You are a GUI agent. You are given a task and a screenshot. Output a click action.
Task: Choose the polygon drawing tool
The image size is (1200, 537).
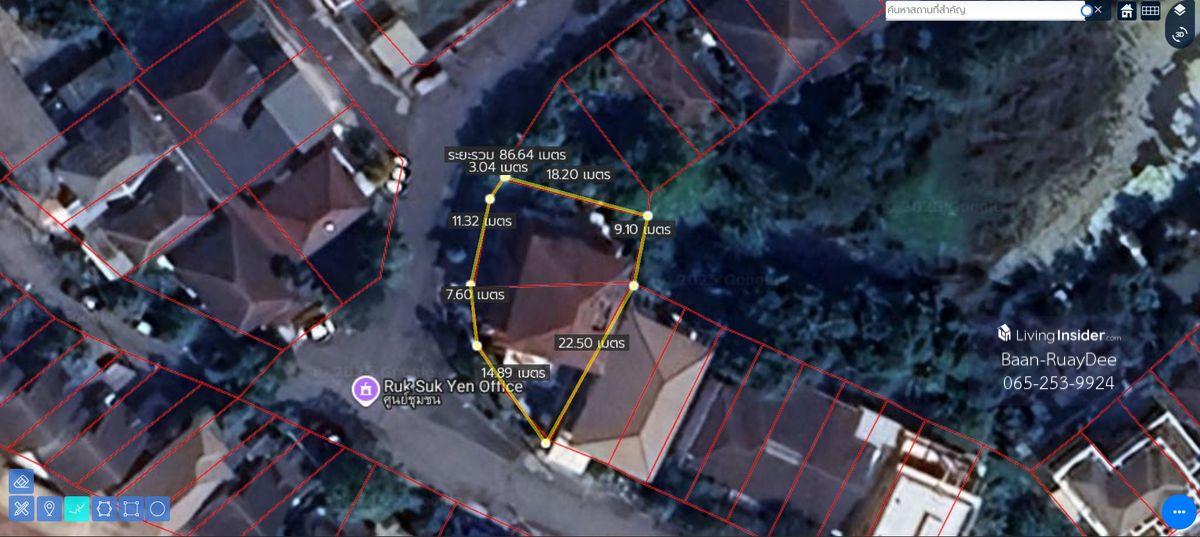pos(104,509)
